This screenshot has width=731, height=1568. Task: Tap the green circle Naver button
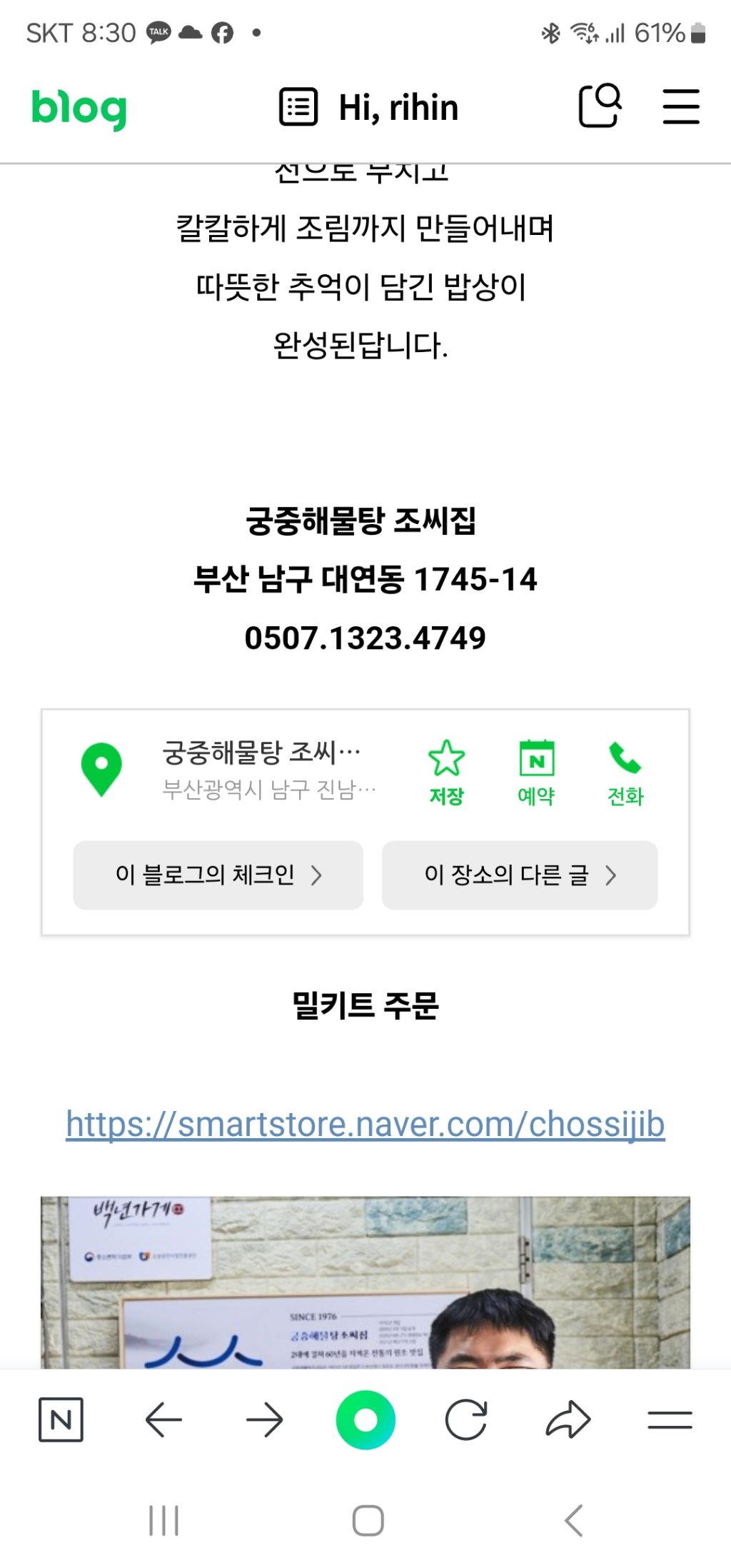(x=365, y=1419)
